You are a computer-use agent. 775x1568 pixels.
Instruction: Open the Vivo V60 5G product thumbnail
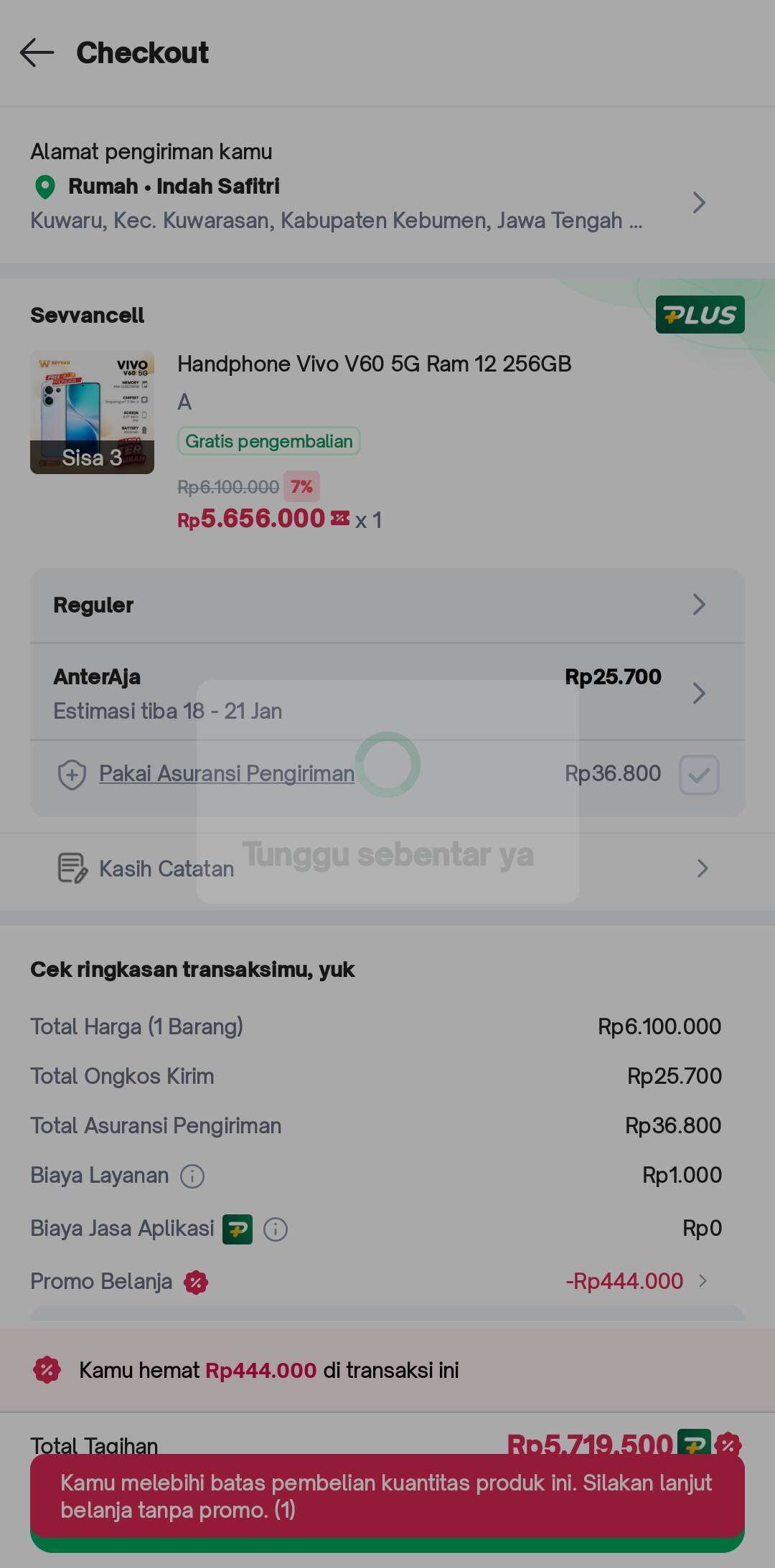pyautogui.click(x=92, y=412)
